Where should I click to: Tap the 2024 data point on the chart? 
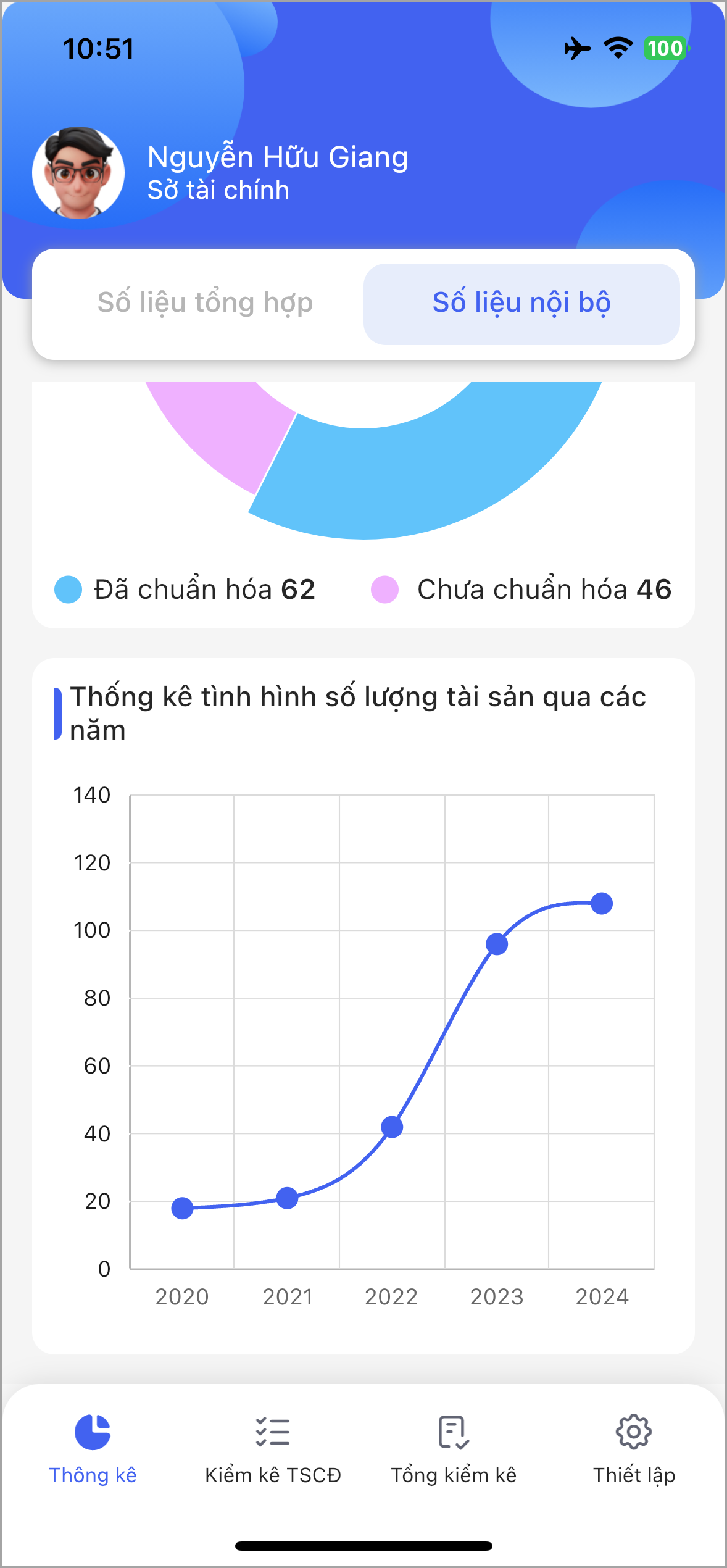coord(602,904)
